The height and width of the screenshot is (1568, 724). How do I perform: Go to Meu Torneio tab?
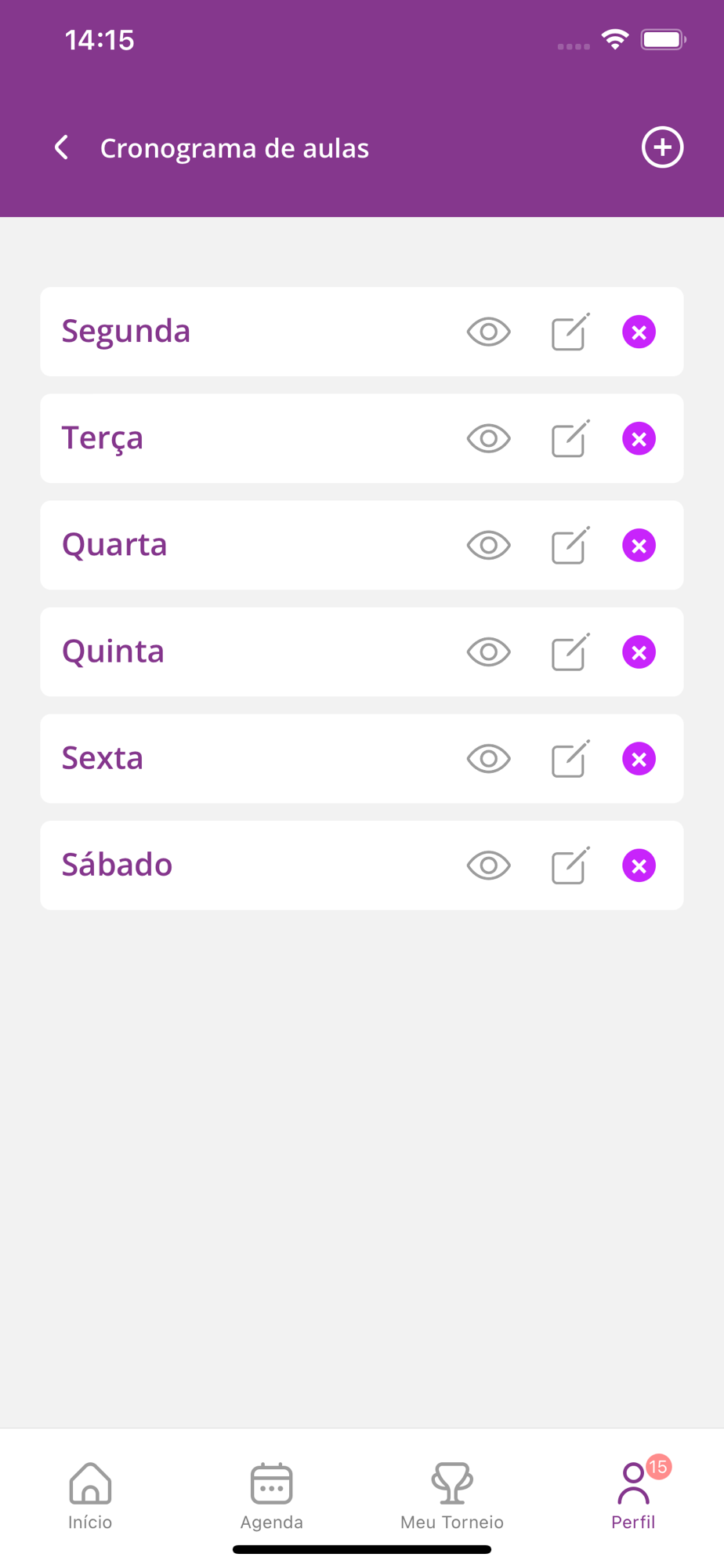point(452,1496)
